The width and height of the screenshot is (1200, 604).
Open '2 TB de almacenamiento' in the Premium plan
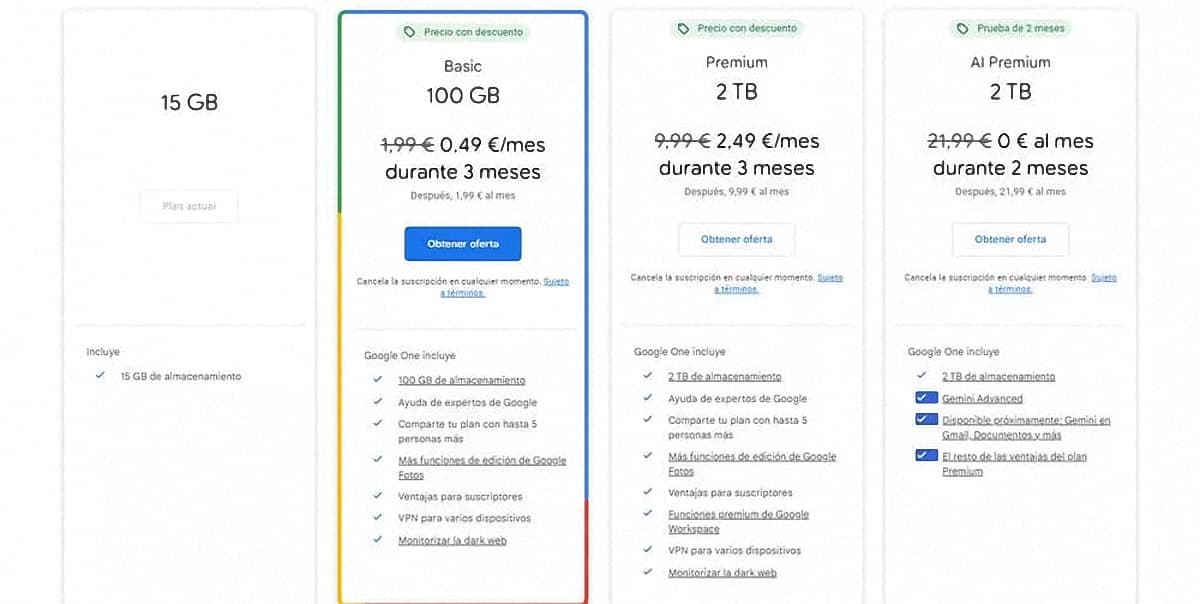724,377
